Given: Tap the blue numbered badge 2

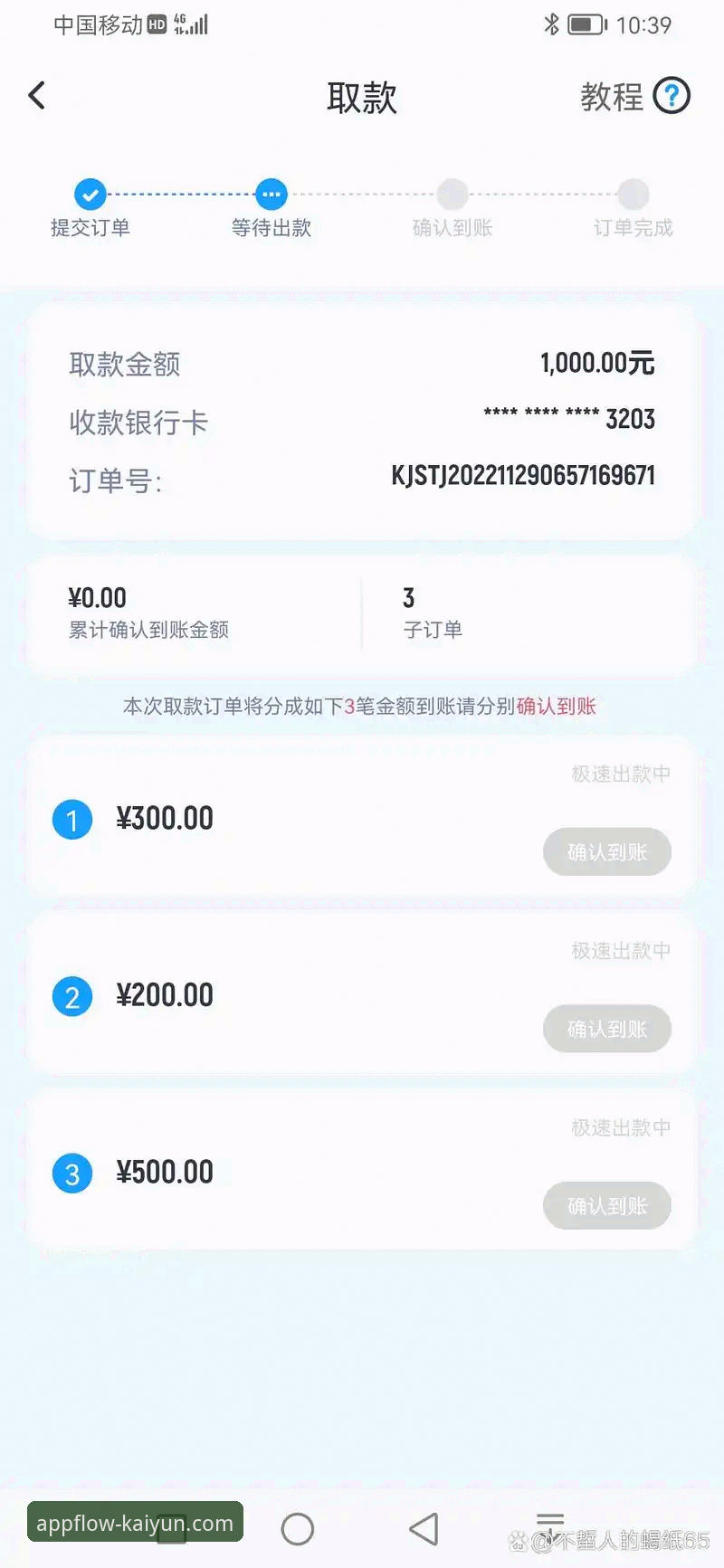Looking at the screenshot, I should [72, 996].
